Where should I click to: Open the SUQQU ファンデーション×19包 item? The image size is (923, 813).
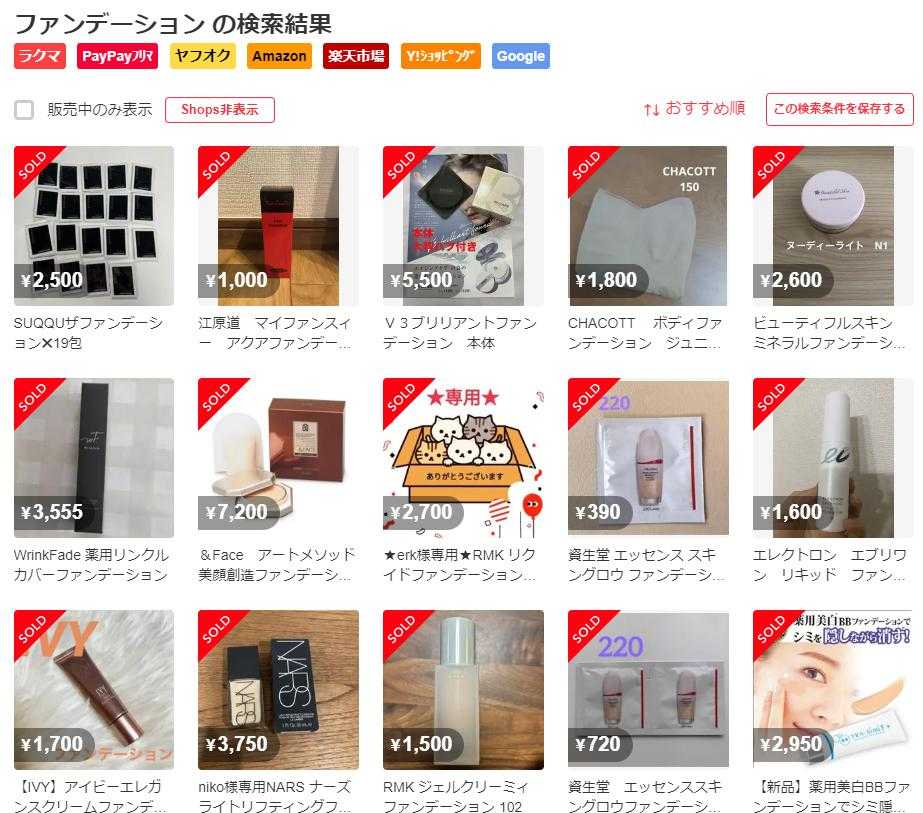[93, 226]
